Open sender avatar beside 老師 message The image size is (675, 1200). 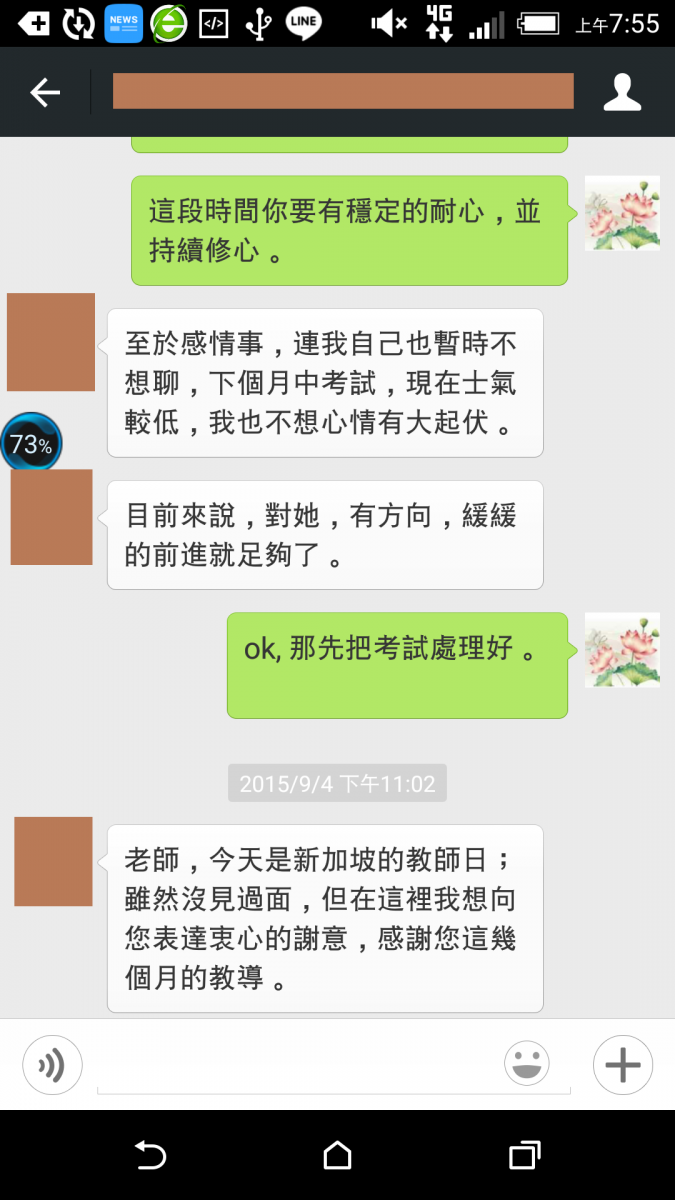[53, 861]
